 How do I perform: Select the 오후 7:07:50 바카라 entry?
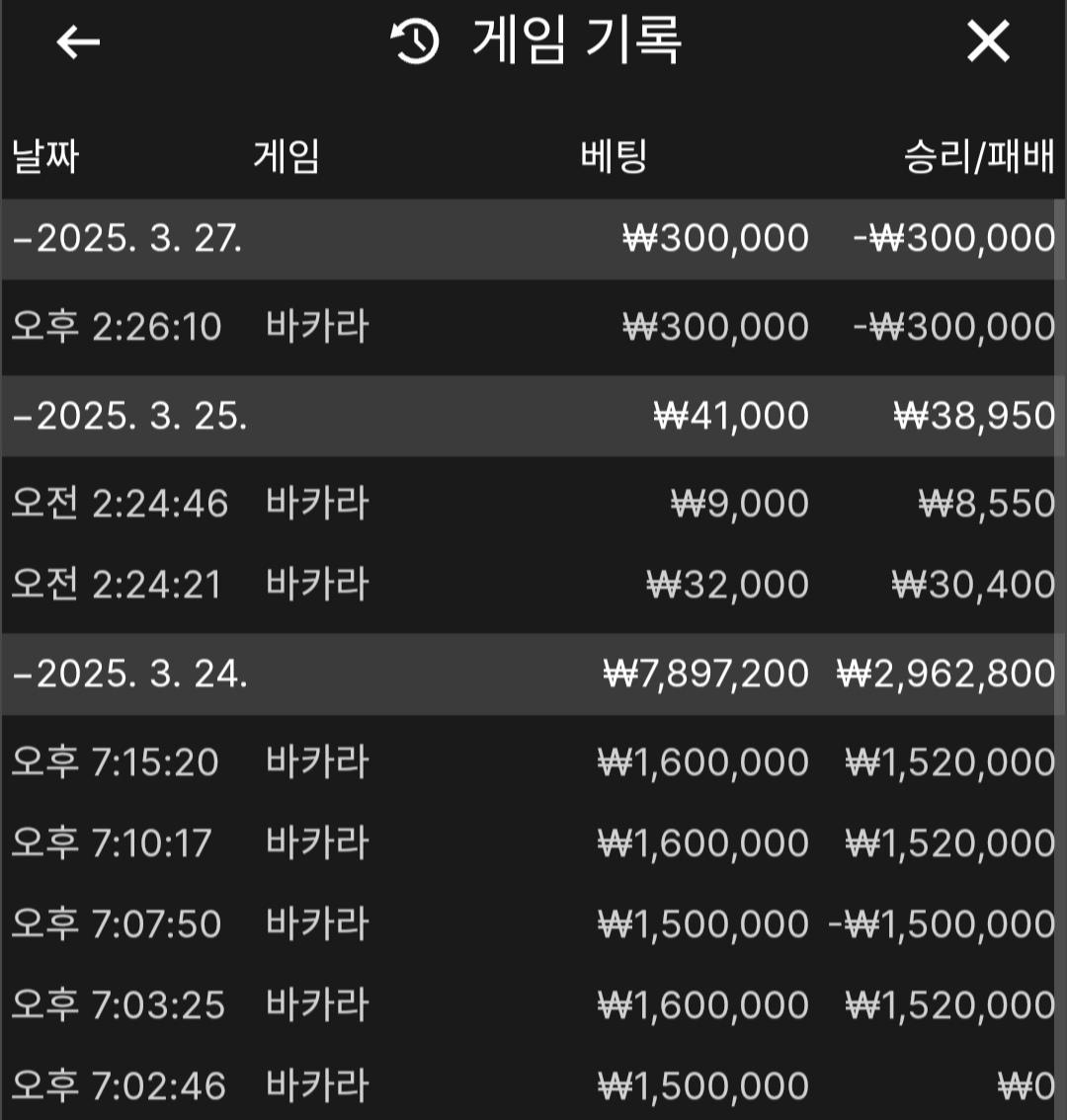(533, 924)
